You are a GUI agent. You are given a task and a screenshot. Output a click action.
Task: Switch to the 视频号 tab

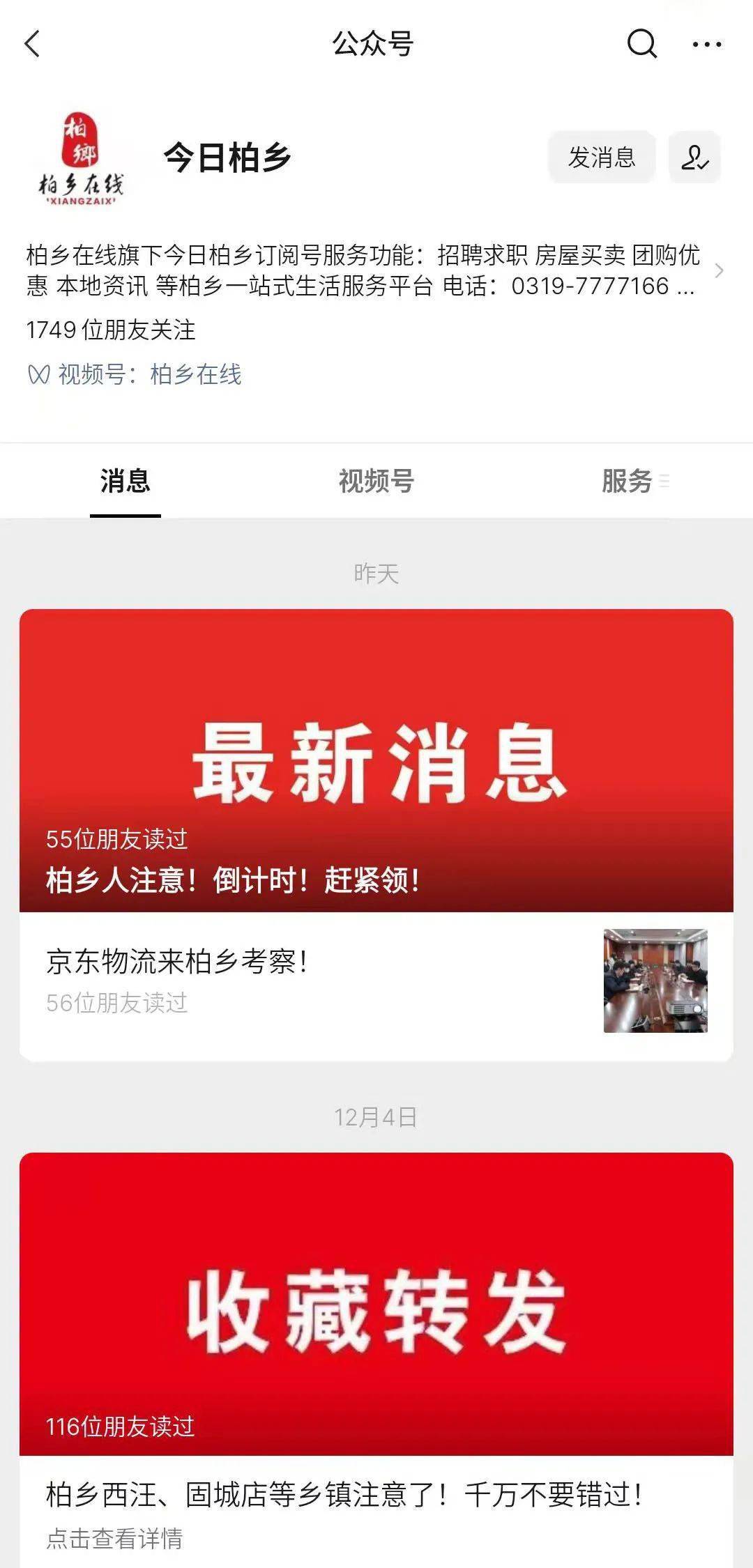tap(376, 481)
